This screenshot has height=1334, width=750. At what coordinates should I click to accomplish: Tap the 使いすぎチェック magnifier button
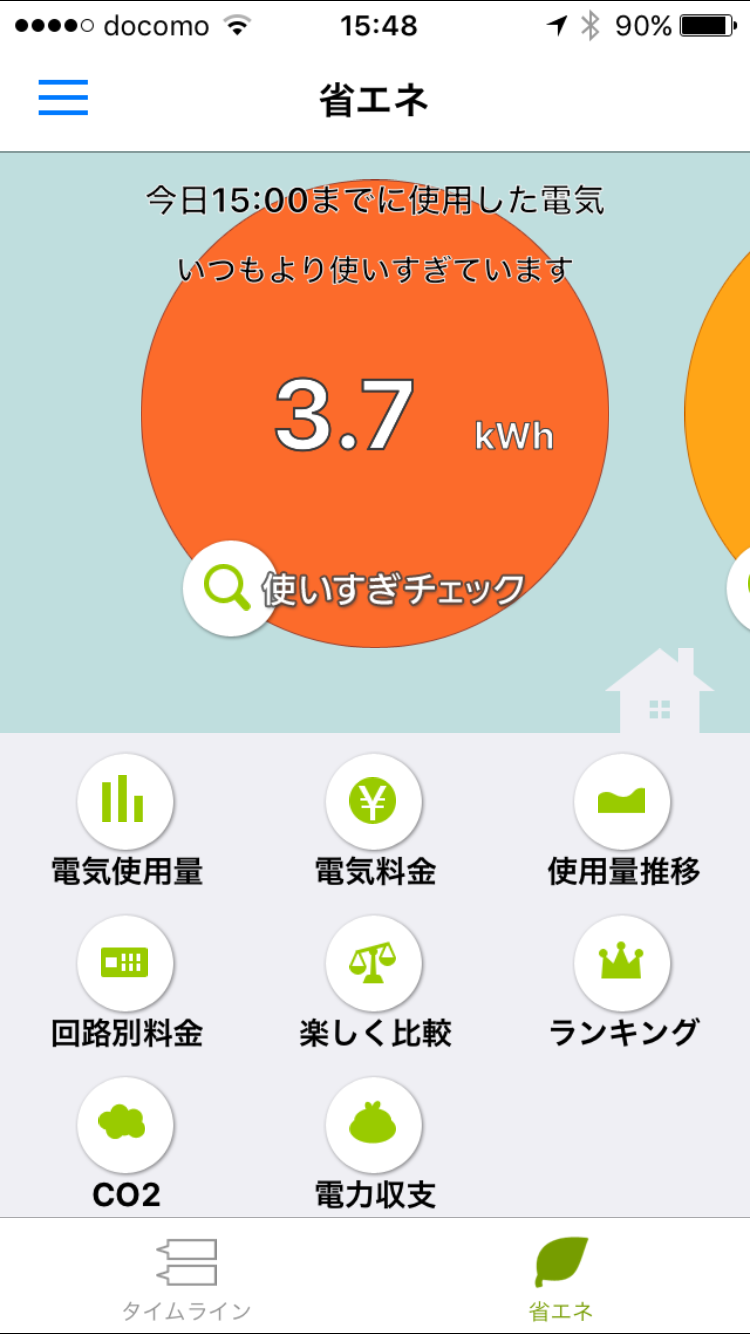pyautogui.click(x=230, y=588)
